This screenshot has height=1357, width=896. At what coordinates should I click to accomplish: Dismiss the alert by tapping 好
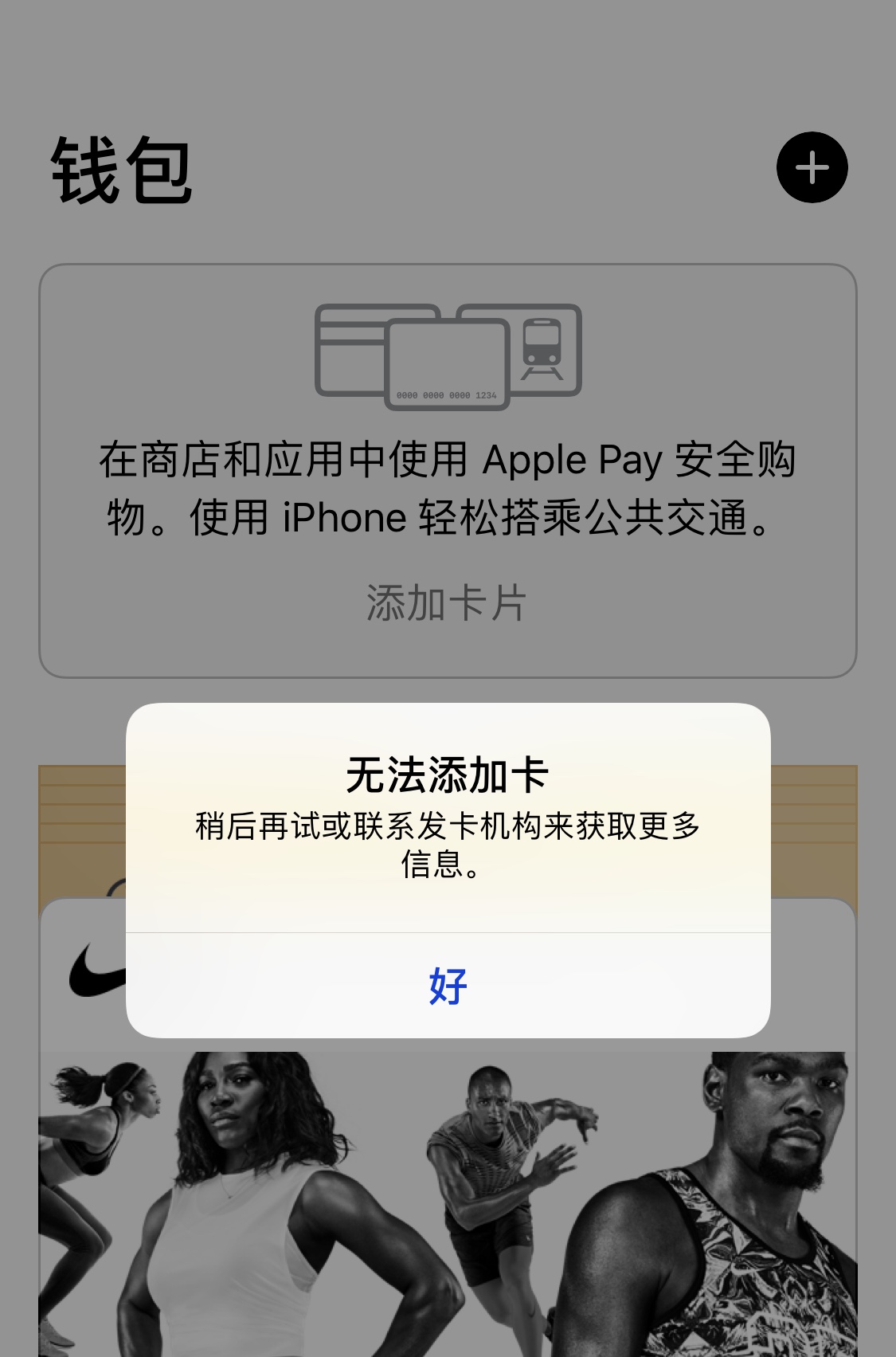[x=448, y=986]
